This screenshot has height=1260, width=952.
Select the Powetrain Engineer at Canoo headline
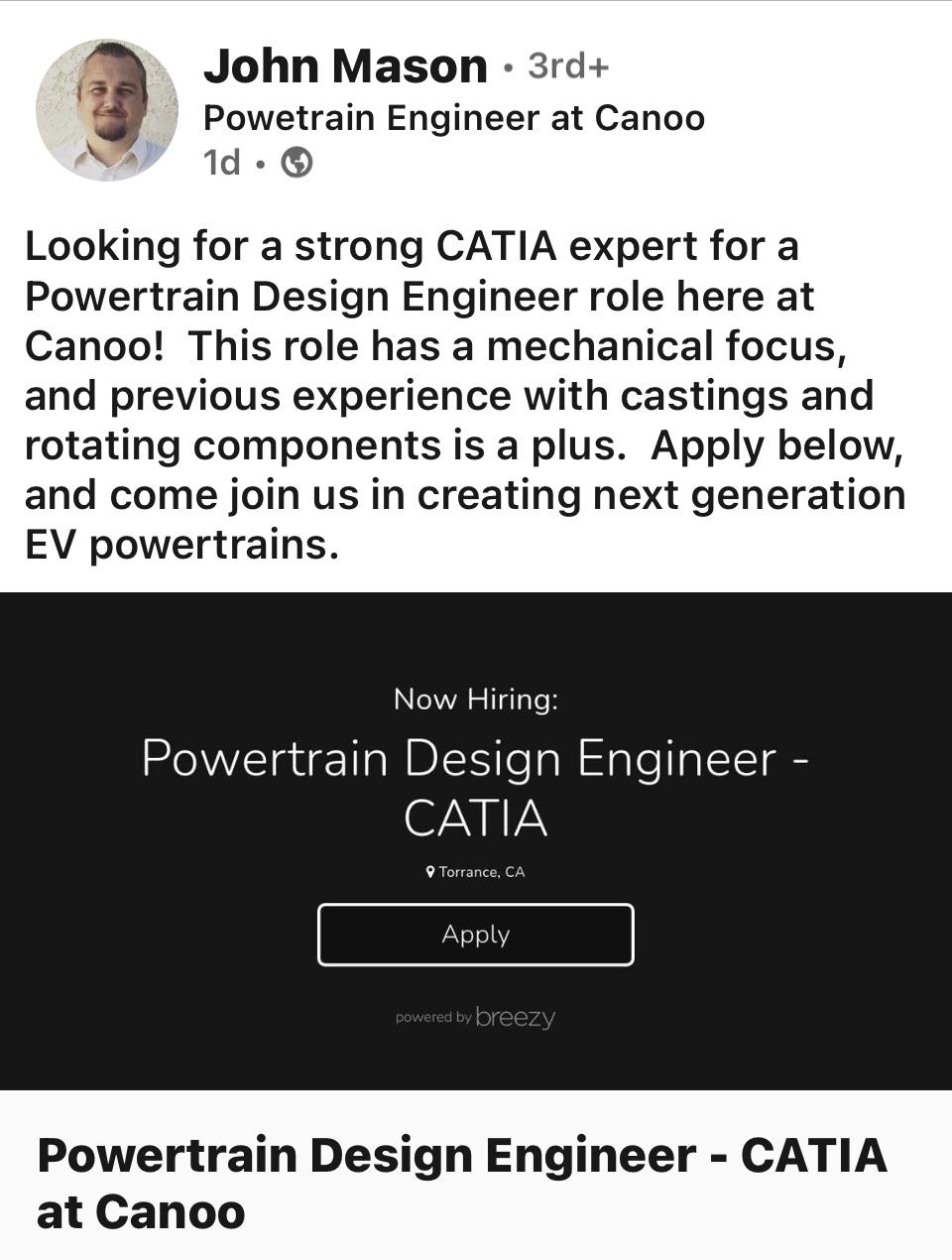[x=453, y=116]
